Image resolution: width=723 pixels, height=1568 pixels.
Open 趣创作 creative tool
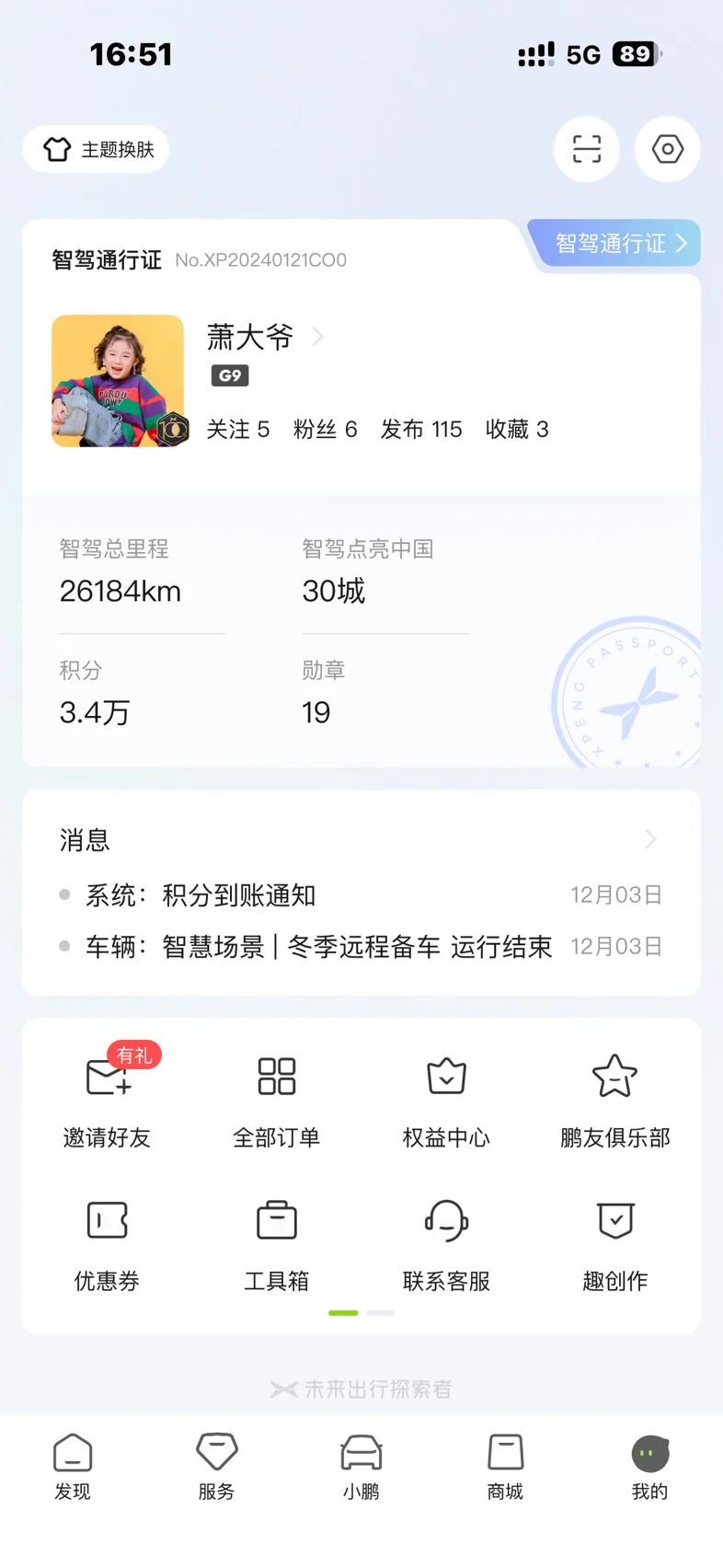[615, 1240]
